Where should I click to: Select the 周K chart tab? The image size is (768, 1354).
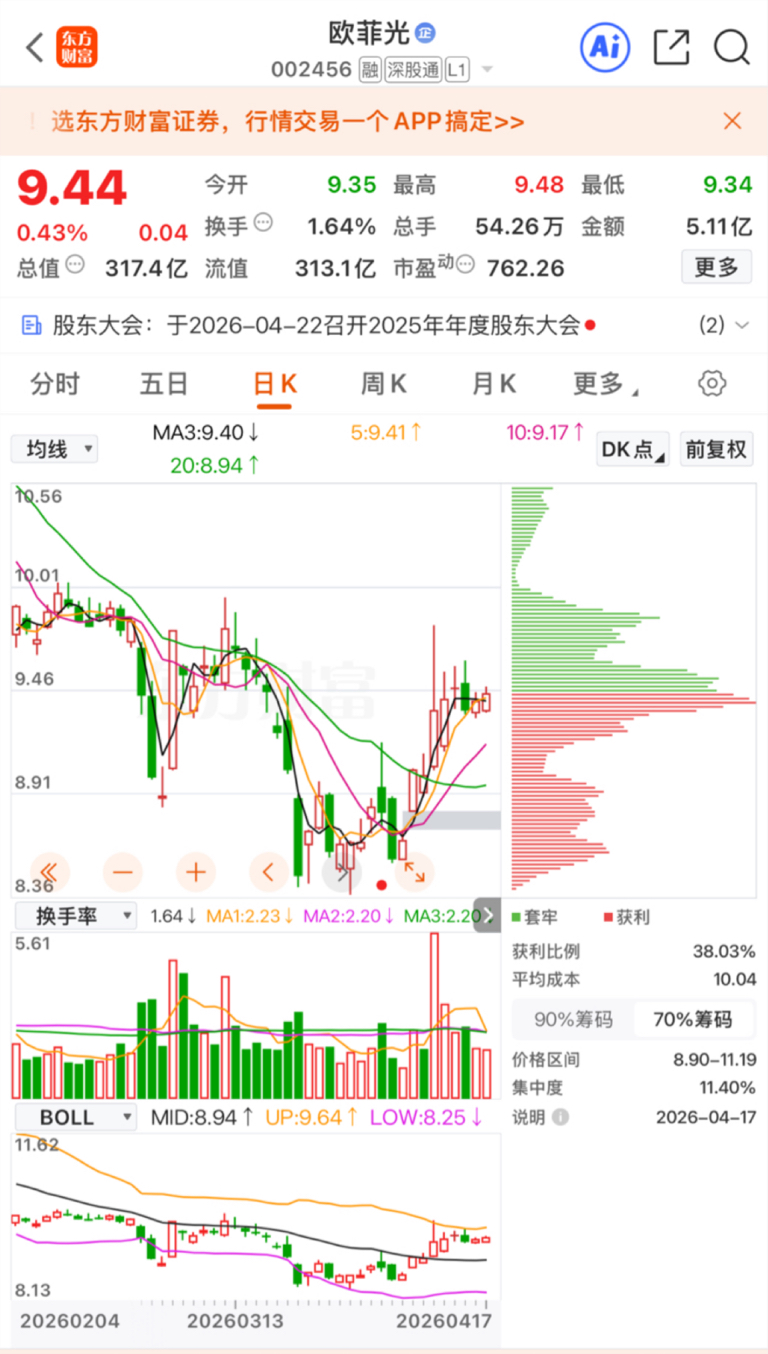(383, 384)
